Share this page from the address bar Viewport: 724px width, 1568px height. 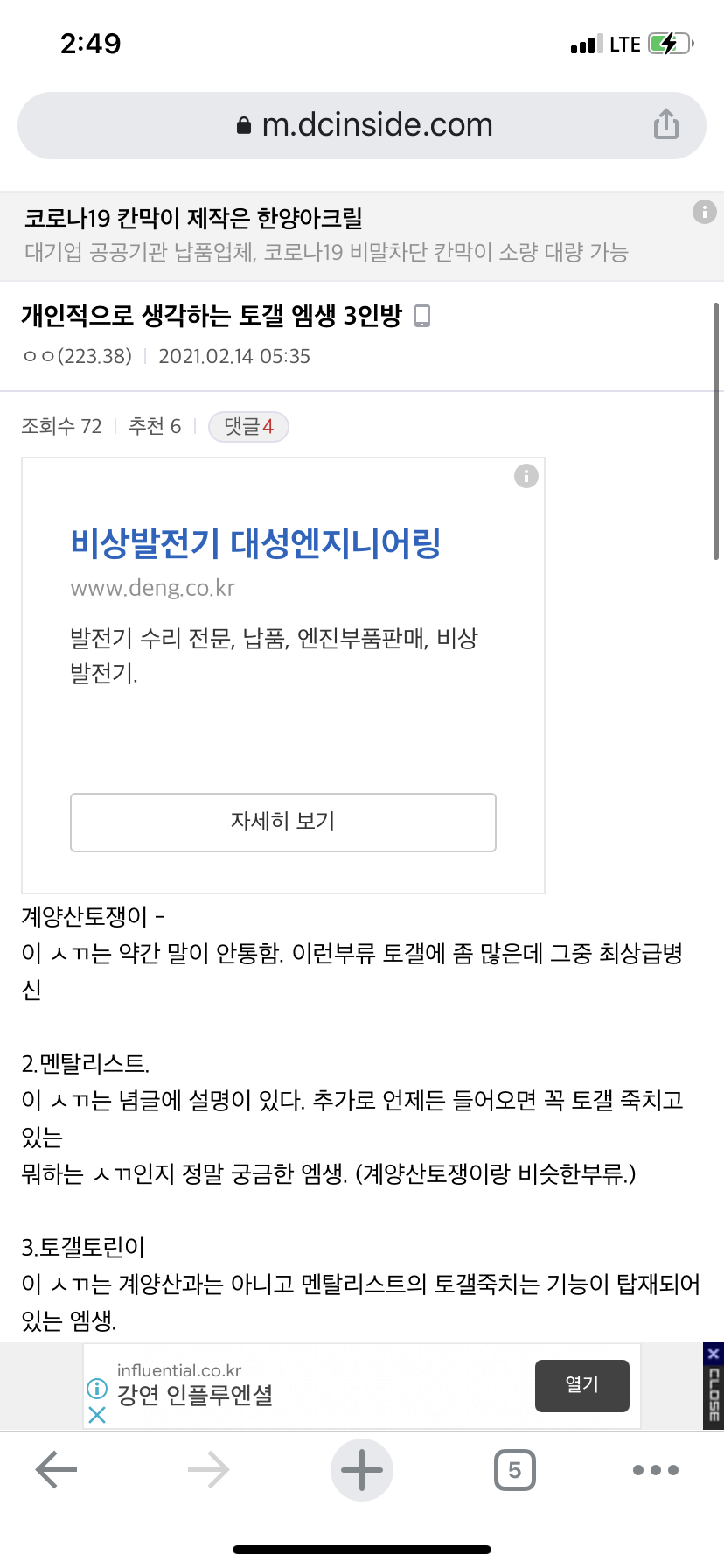(x=665, y=124)
